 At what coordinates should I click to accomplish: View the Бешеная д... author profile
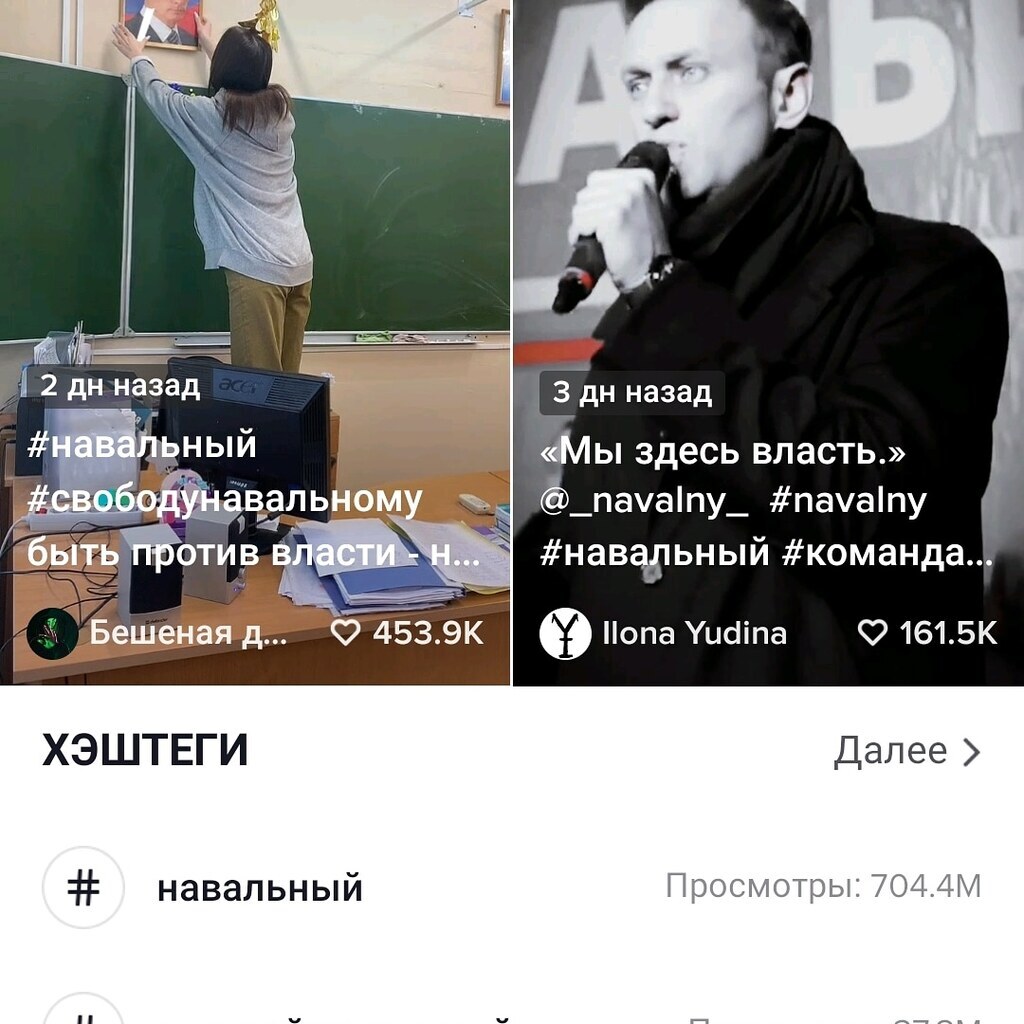[188, 633]
